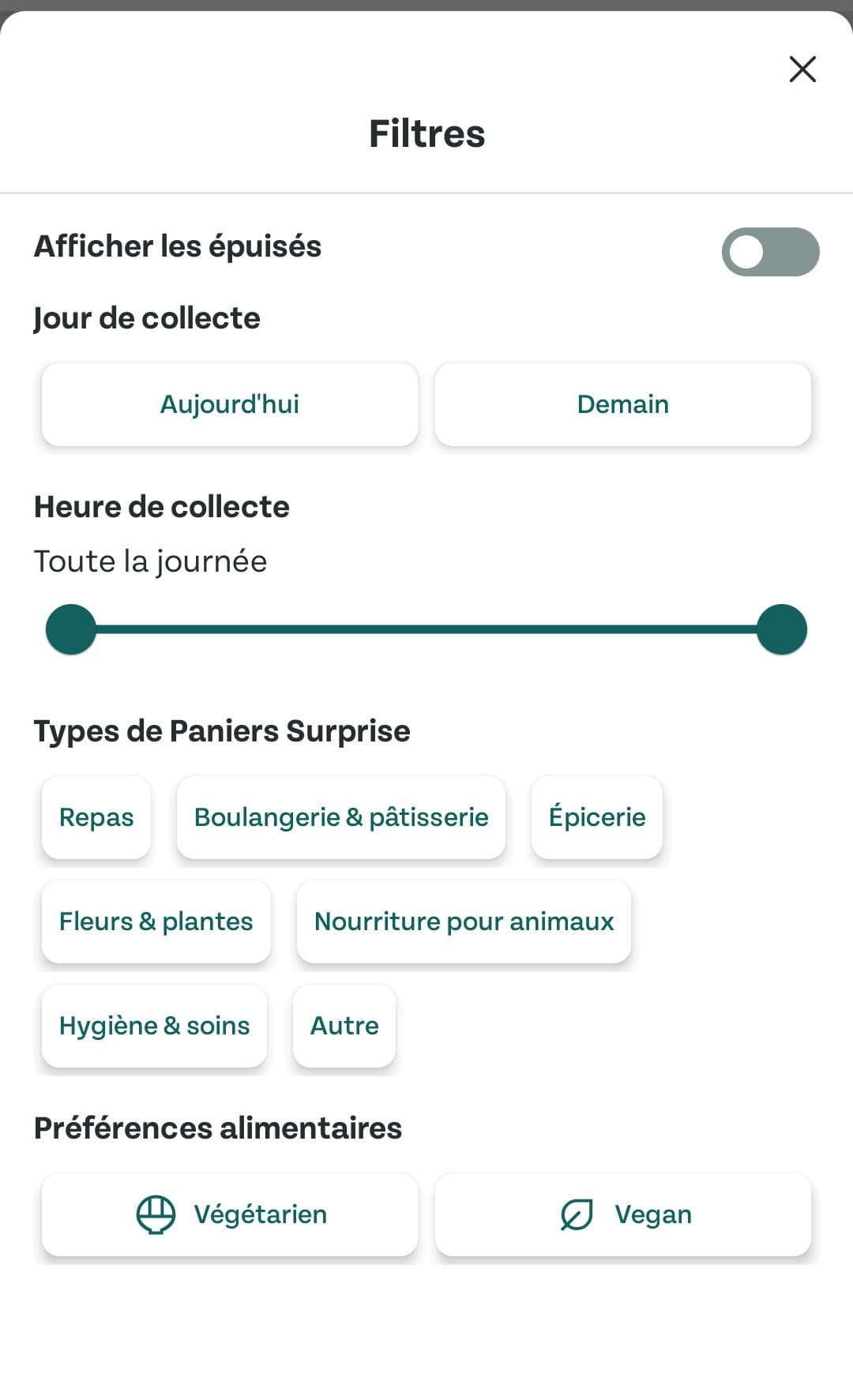Select the Épicerie basket type
The height and width of the screenshot is (1400, 853).
tap(596, 817)
